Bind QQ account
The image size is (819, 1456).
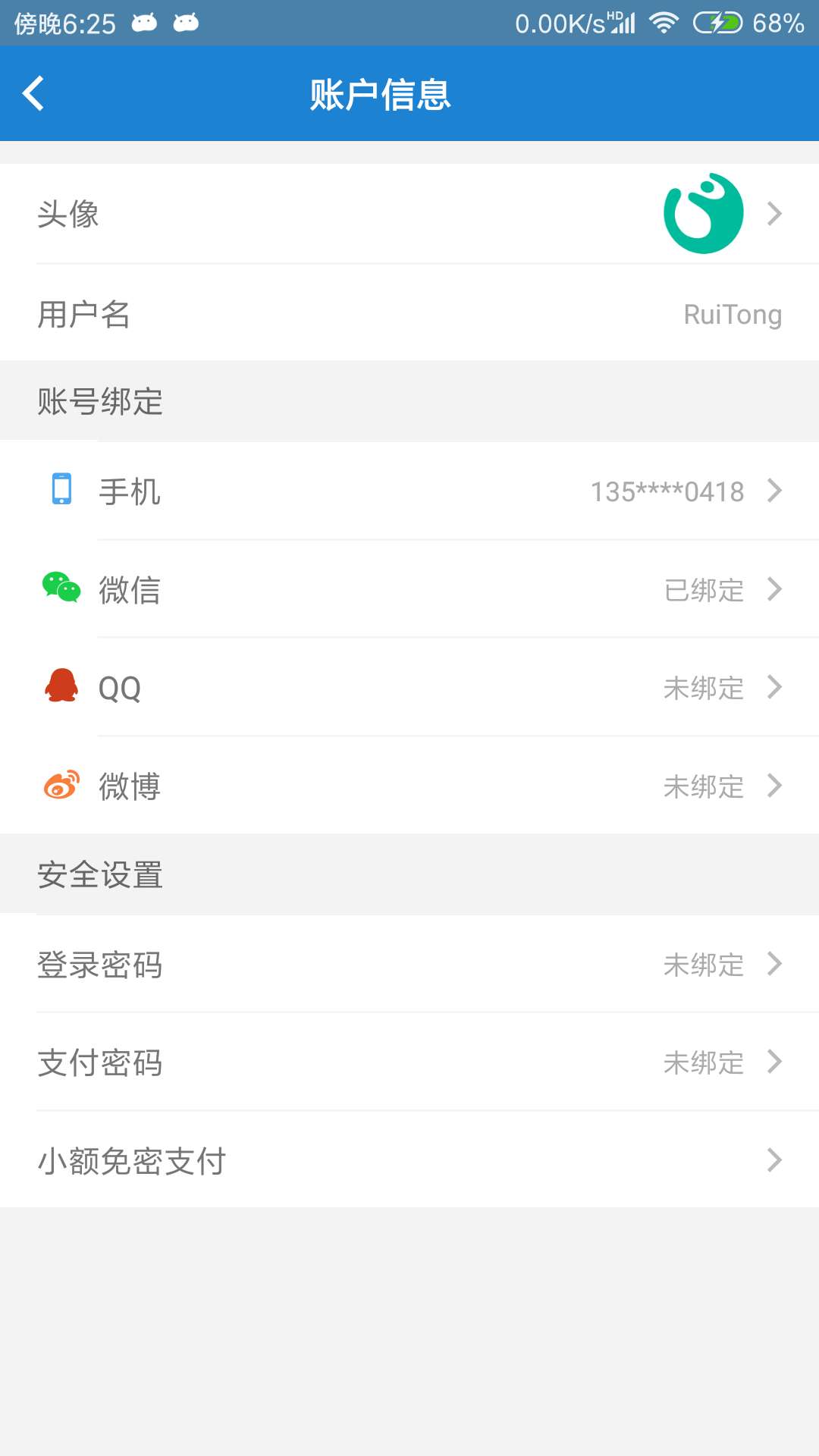pyautogui.click(x=409, y=688)
